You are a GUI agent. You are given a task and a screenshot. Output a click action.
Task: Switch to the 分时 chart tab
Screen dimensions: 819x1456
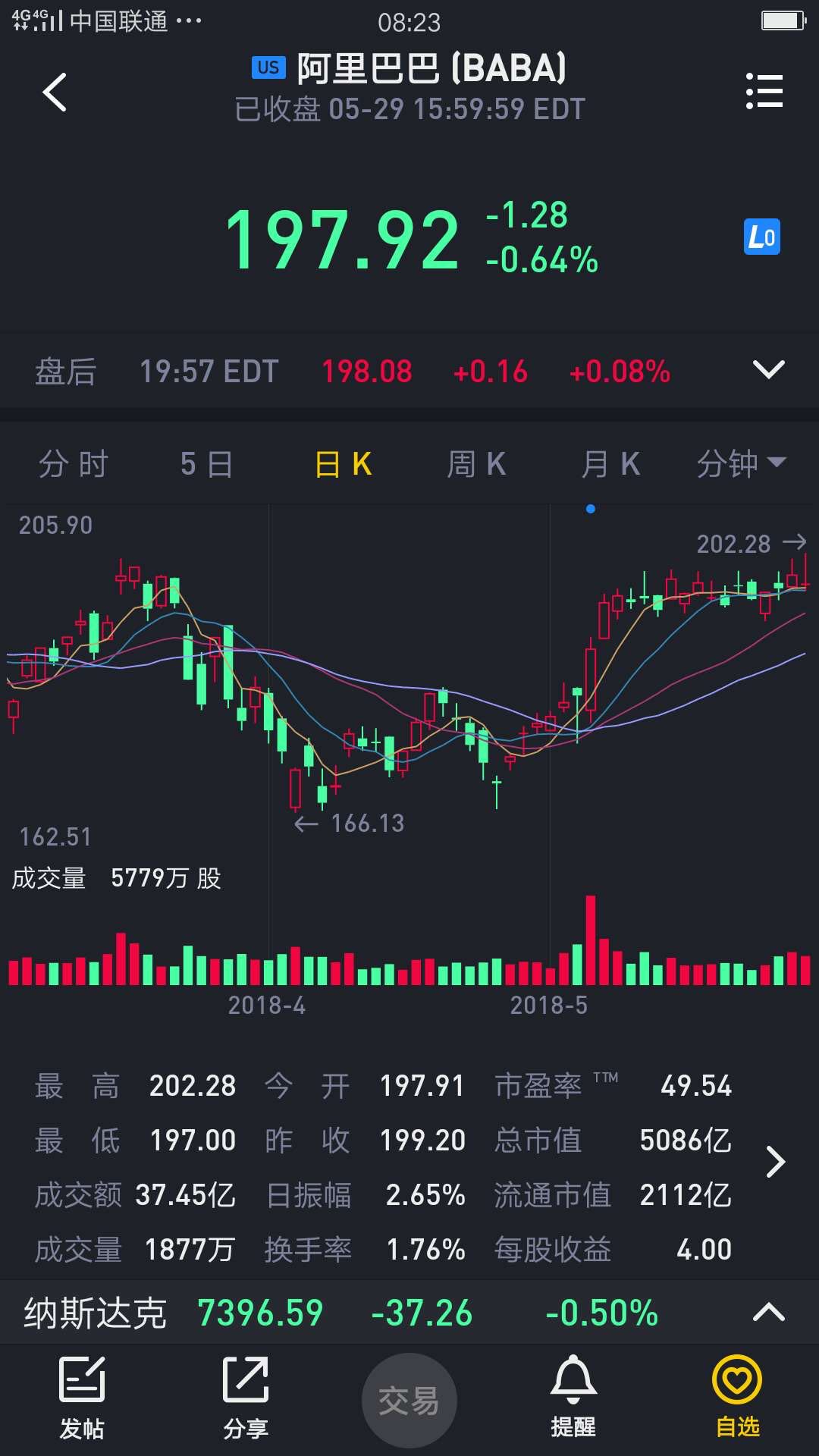click(74, 464)
